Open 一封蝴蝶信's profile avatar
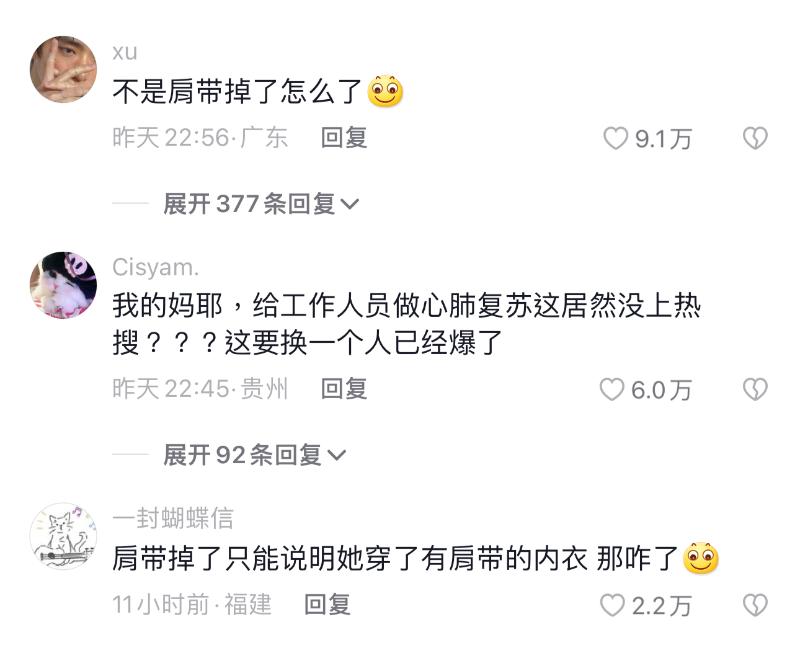This screenshot has width=800, height=648. (63, 536)
